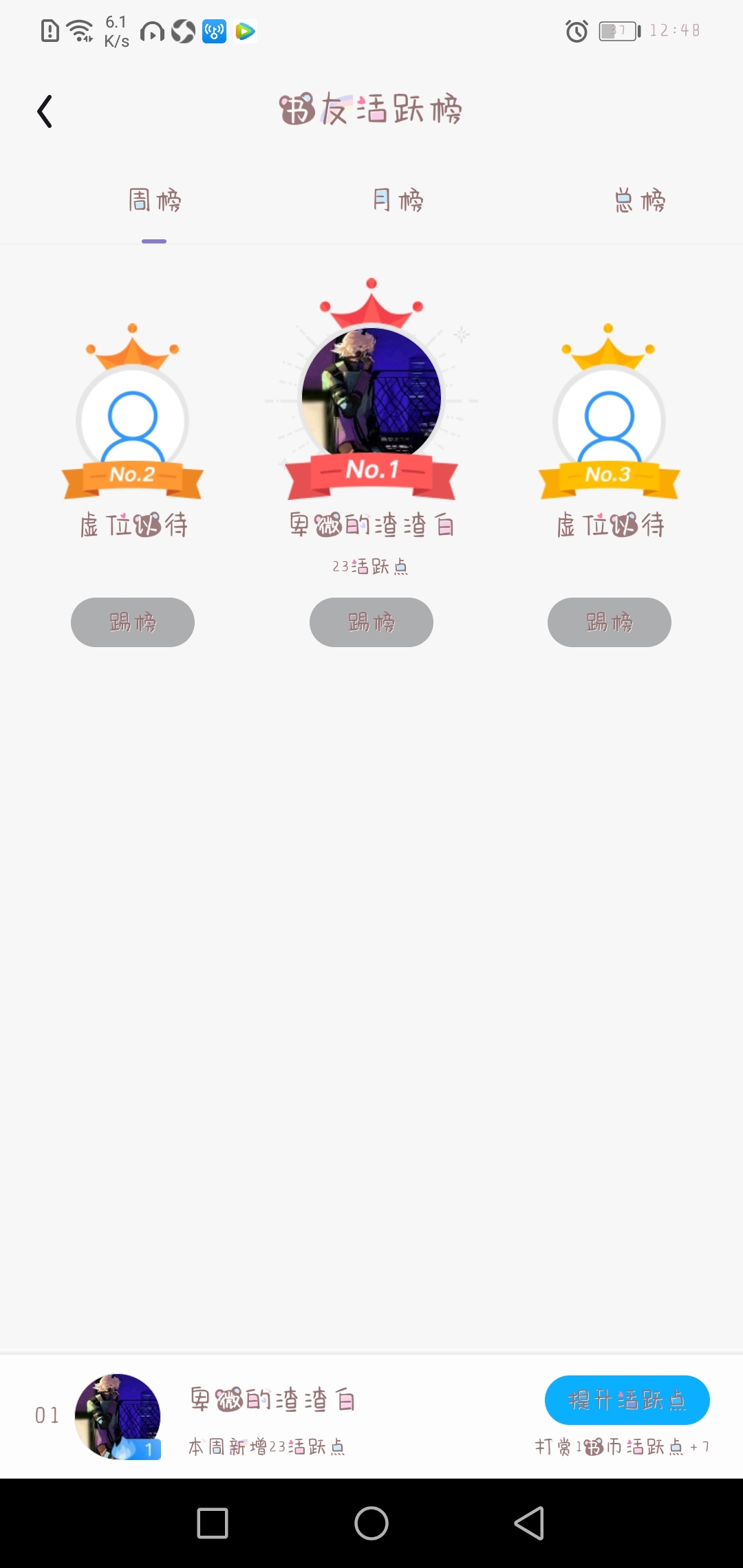Tap 踢榜 button under No.3

point(610,622)
